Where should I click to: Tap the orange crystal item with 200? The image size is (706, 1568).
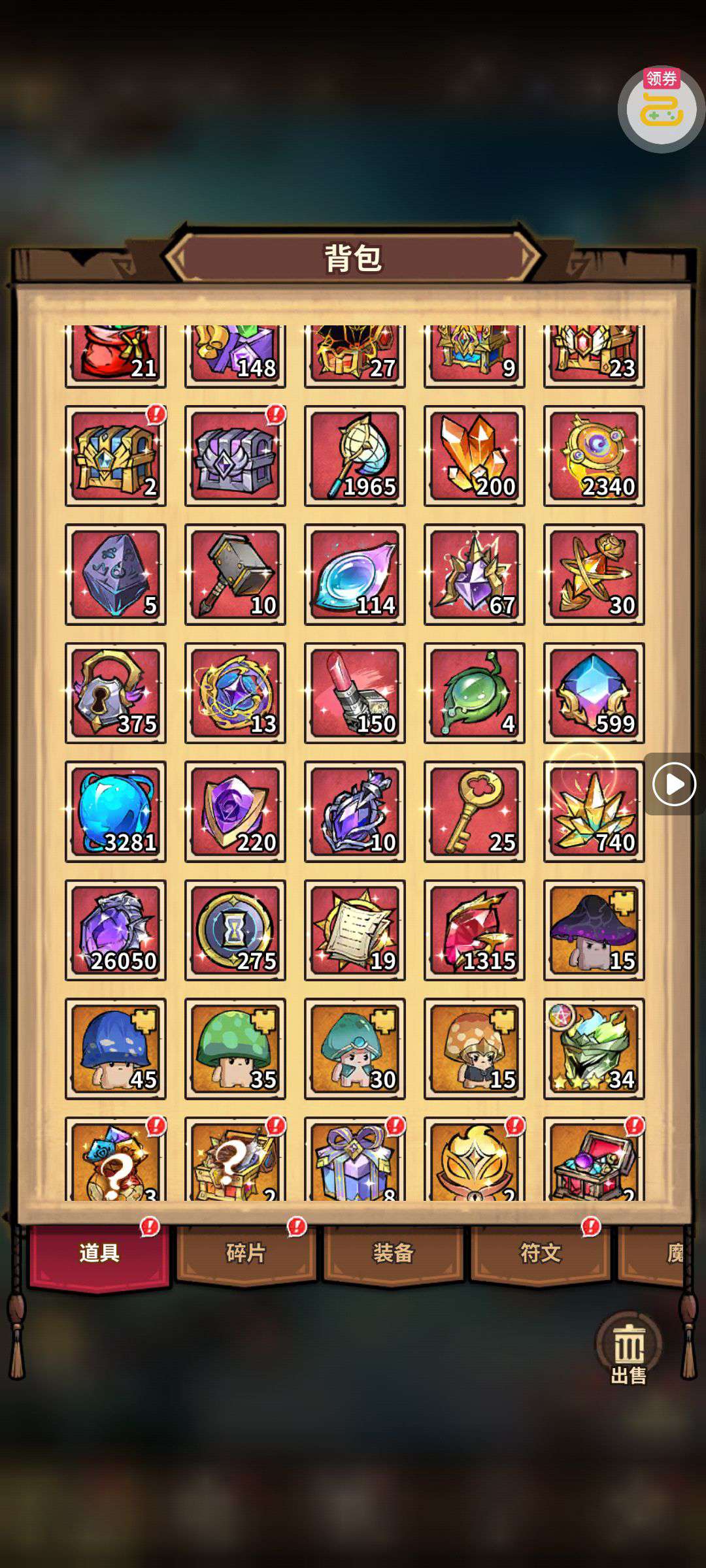(474, 455)
